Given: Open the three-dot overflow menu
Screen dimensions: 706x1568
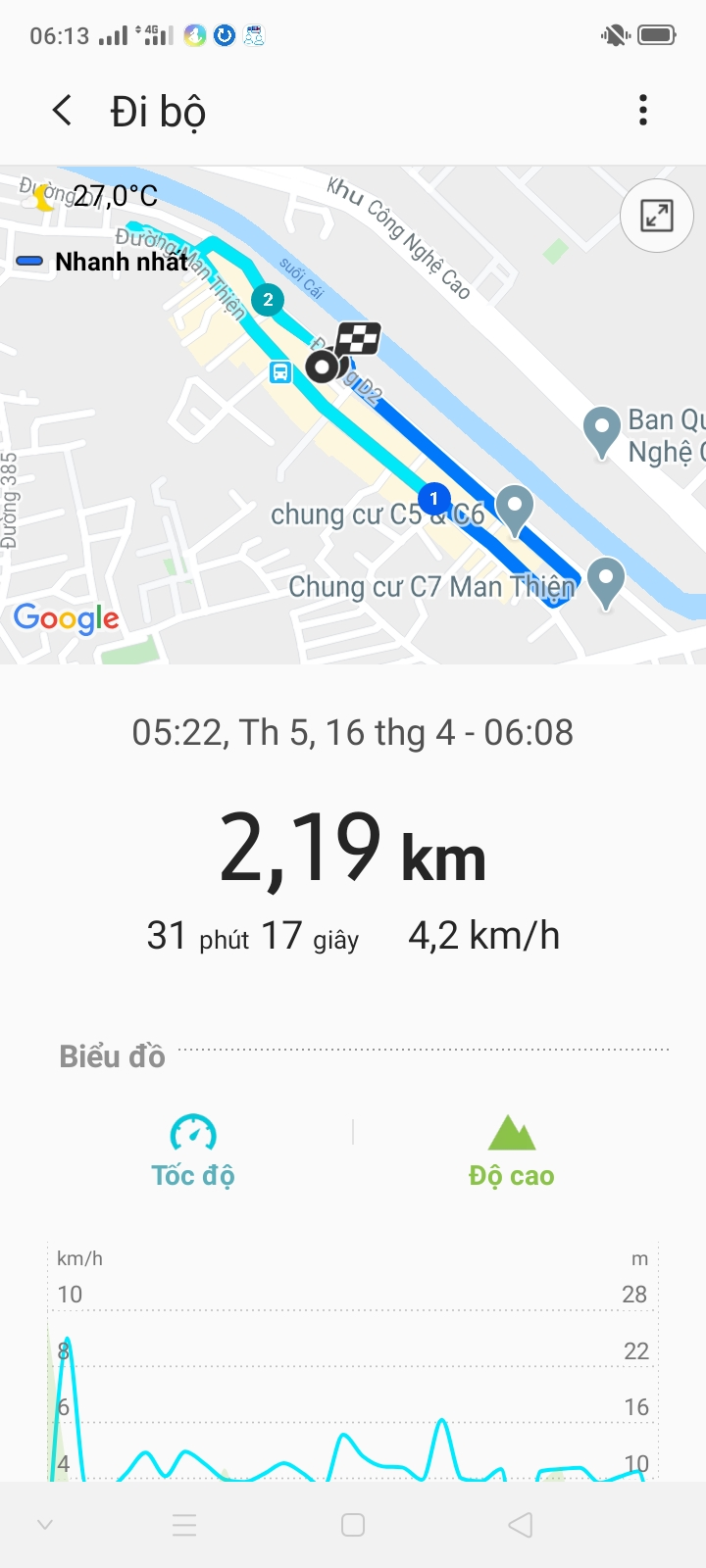Looking at the screenshot, I should [x=643, y=111].
